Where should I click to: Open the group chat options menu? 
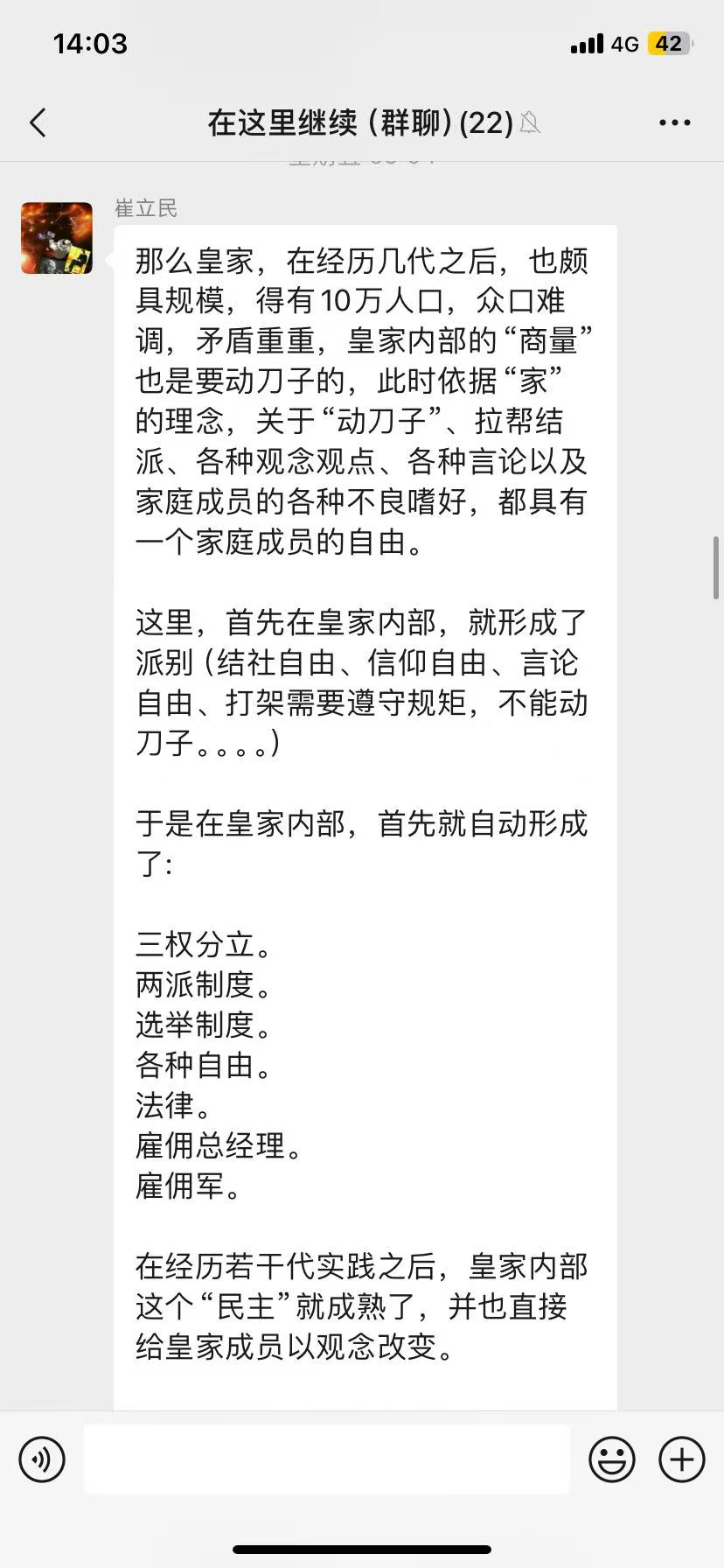tap(674, 123)
